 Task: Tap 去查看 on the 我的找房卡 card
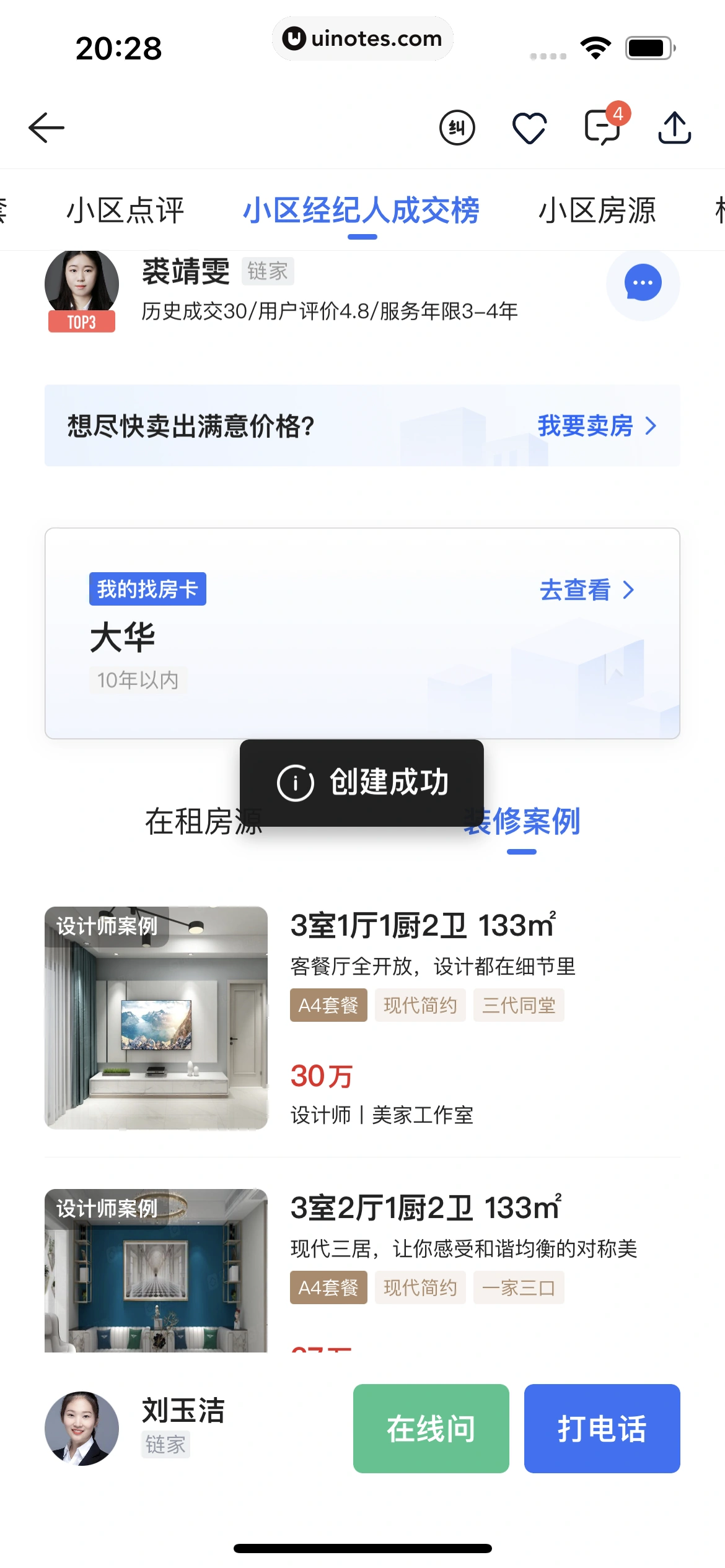(586, 590)
